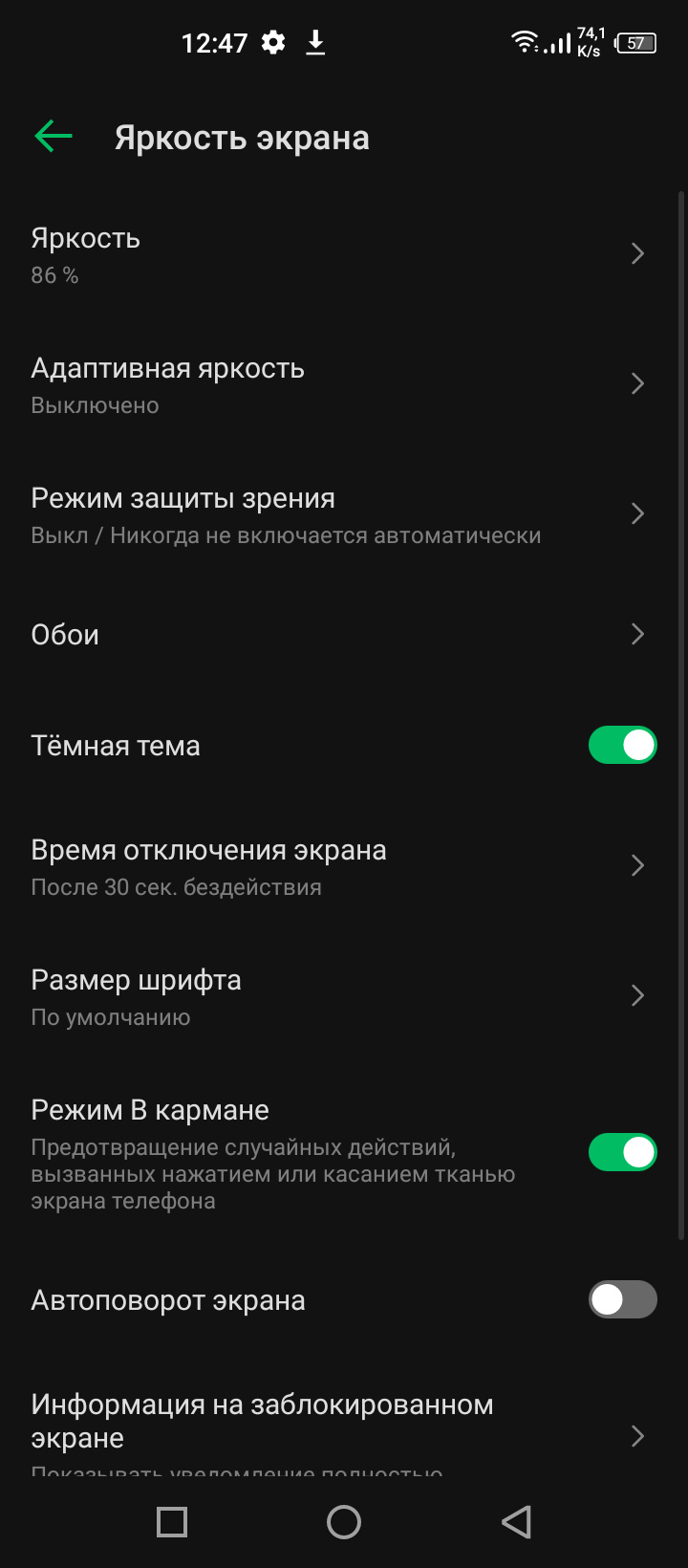Disable Режим В кармане

pyautogui.click(x=622, y=1152)
